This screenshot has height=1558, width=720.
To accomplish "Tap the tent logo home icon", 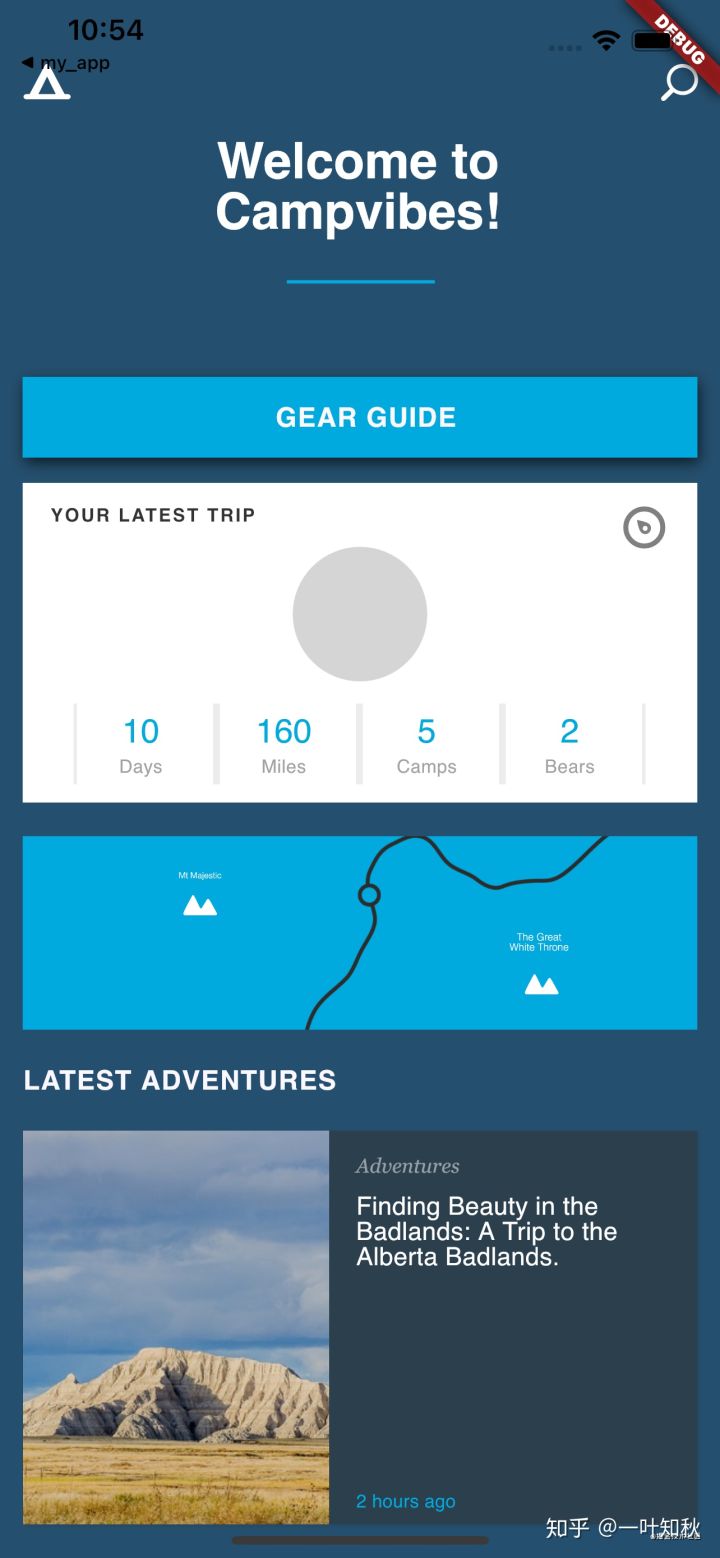I will pos(47,84).
